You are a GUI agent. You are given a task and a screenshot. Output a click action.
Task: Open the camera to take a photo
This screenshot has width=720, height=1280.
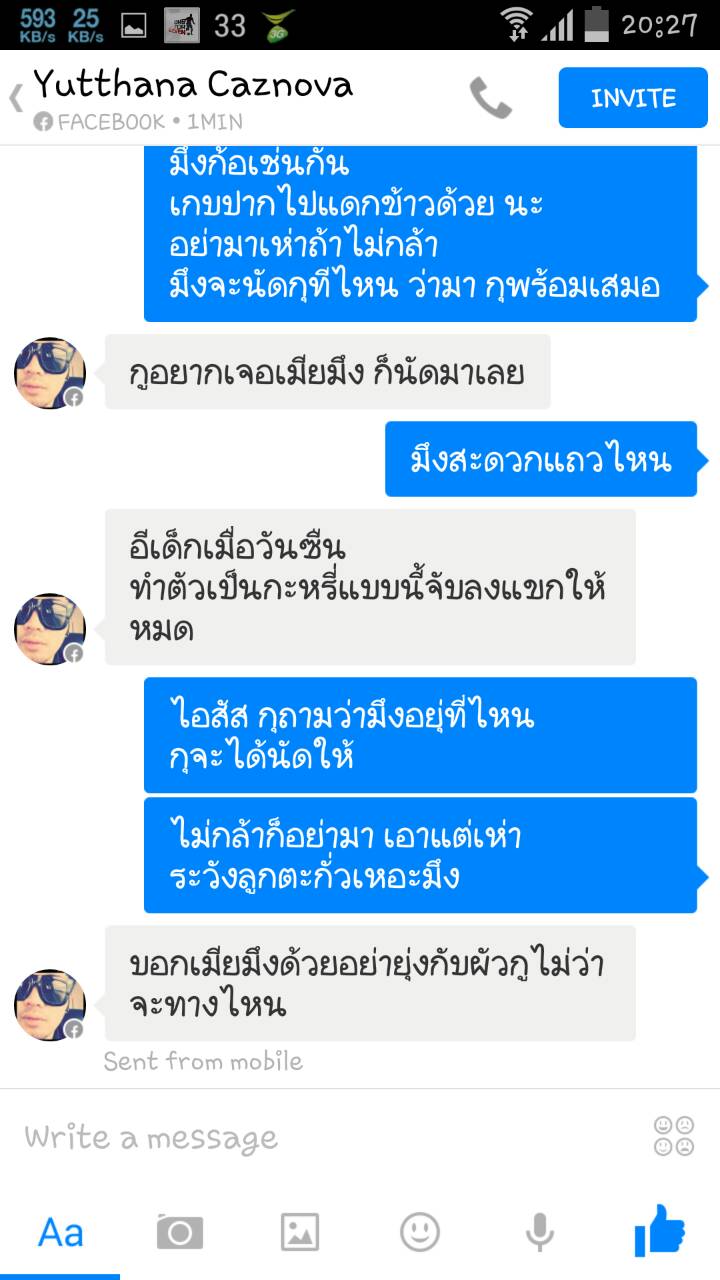[180, 1232]
